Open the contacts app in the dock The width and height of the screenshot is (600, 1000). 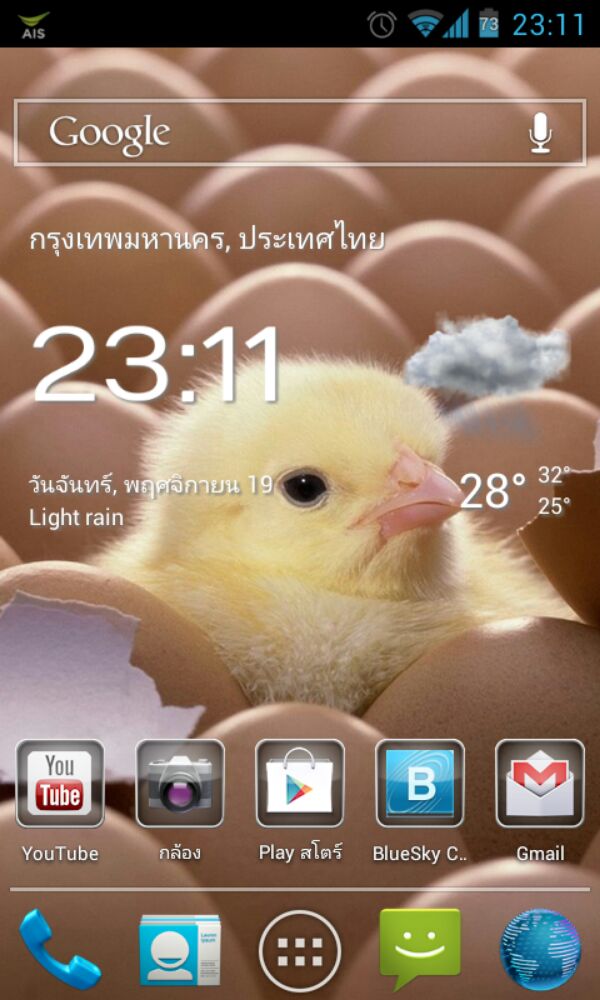coord(180,948)
